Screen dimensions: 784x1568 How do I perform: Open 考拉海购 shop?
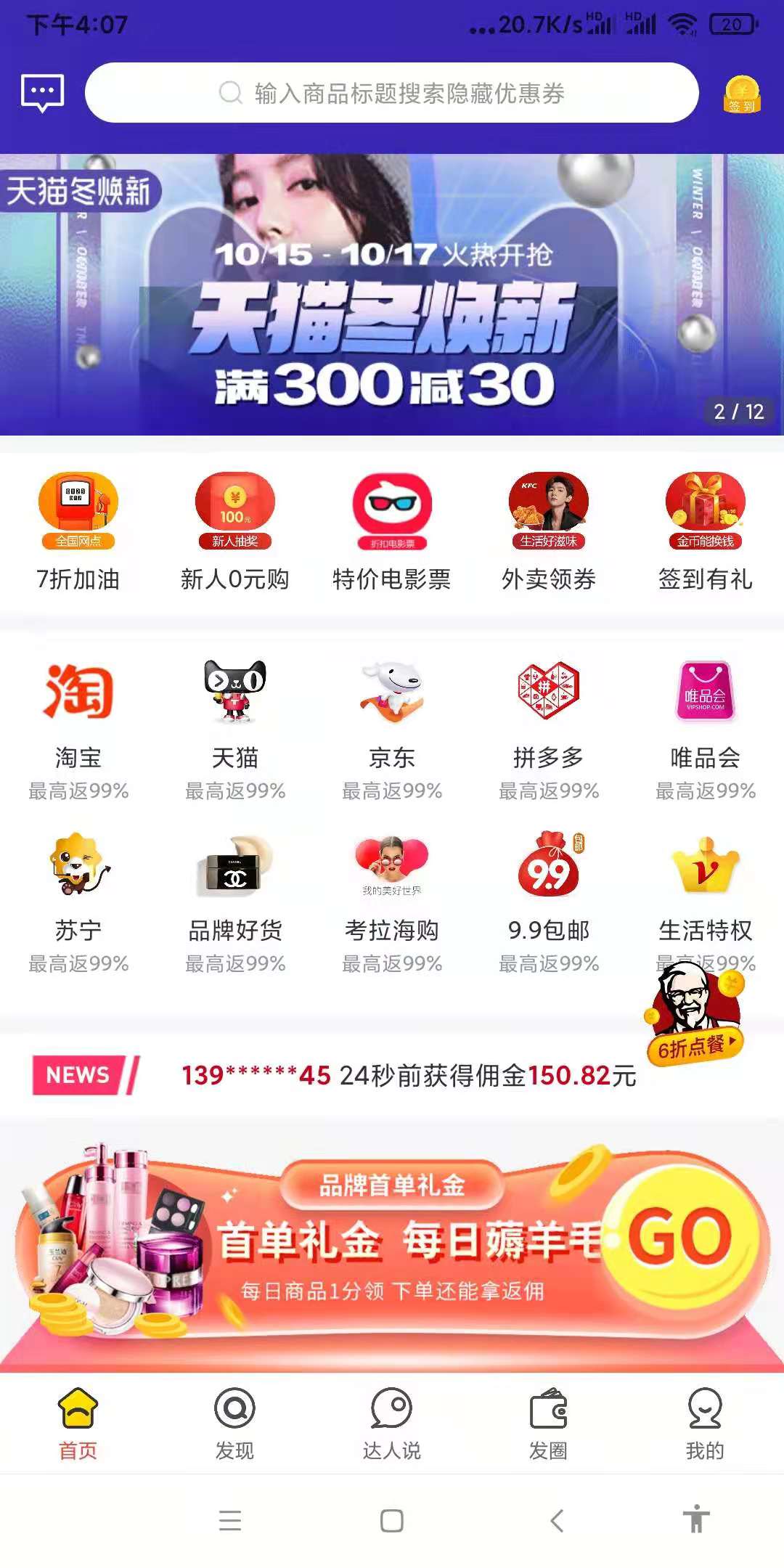tap(392, 902)
